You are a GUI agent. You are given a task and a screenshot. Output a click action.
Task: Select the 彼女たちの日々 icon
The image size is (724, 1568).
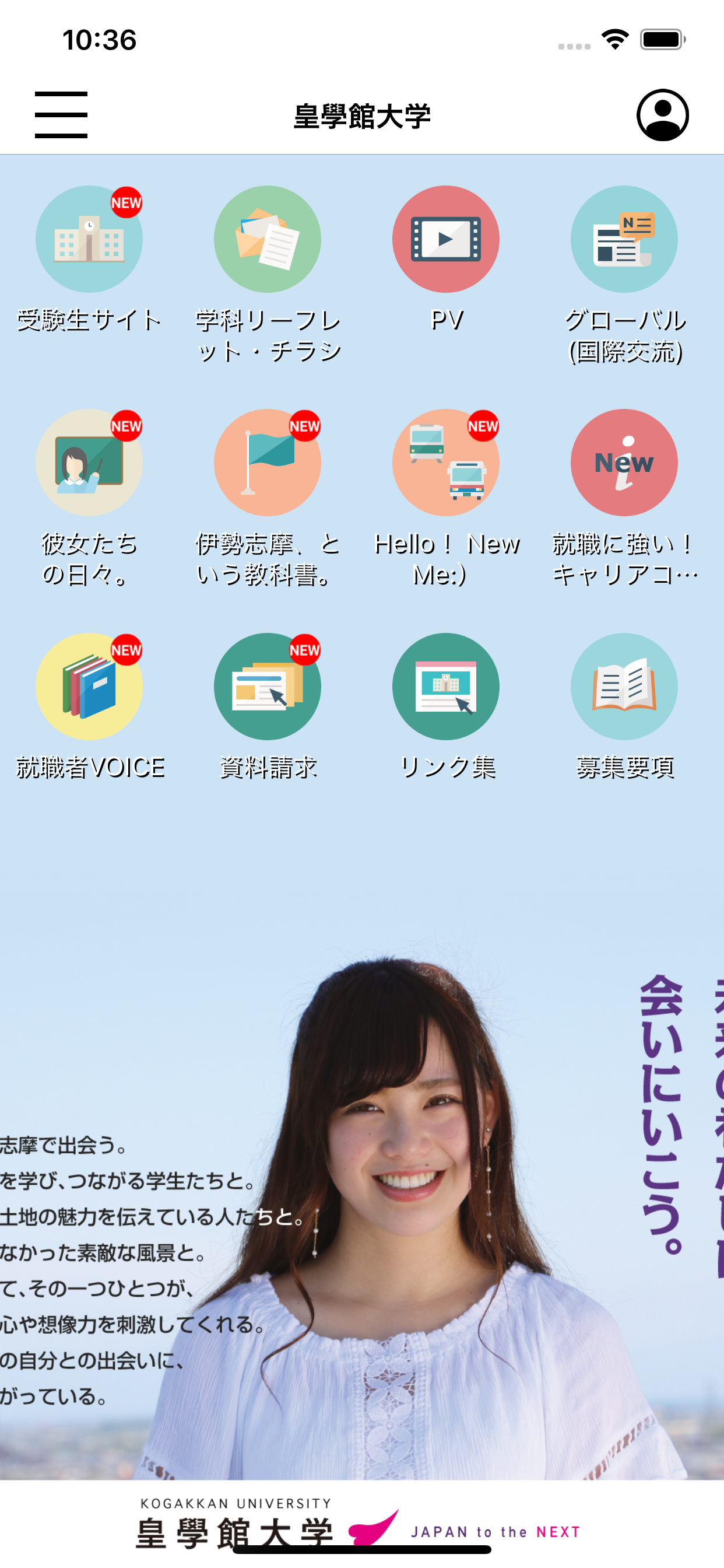click(89, 463)
